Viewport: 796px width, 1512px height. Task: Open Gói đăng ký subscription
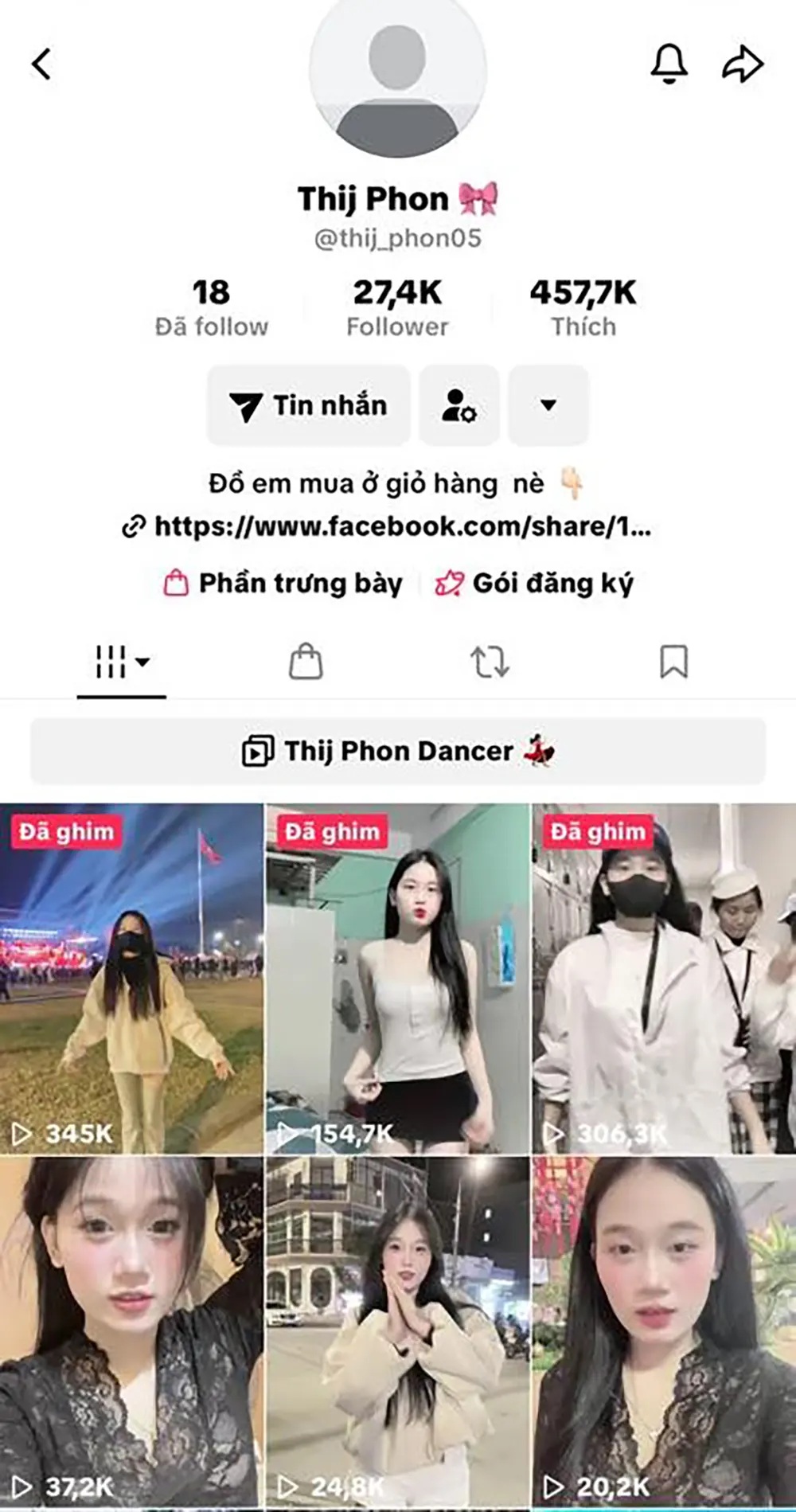pos(534,584)
